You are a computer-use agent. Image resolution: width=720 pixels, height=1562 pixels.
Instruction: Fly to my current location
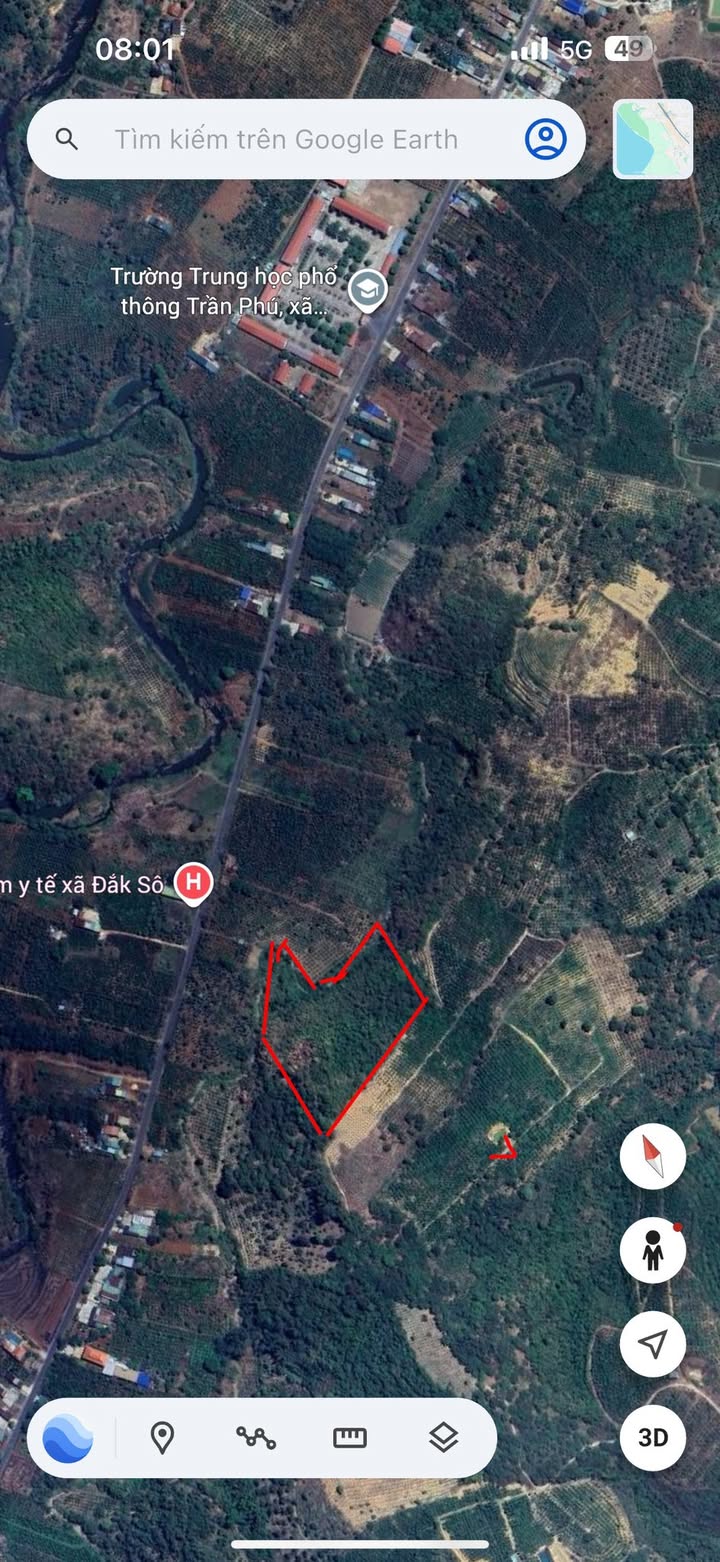coord(652,1344)
